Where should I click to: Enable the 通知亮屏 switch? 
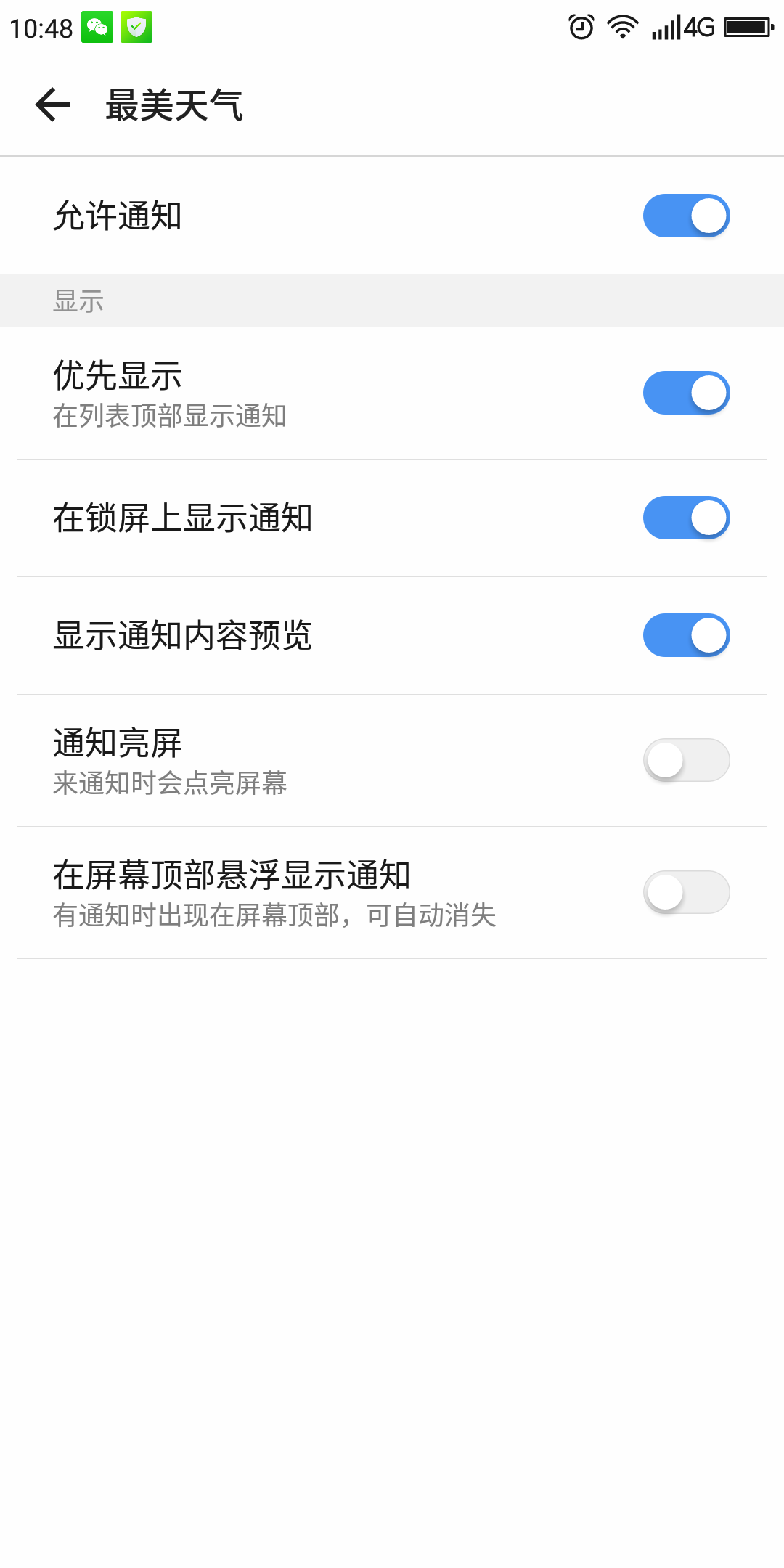click(686, 759)
